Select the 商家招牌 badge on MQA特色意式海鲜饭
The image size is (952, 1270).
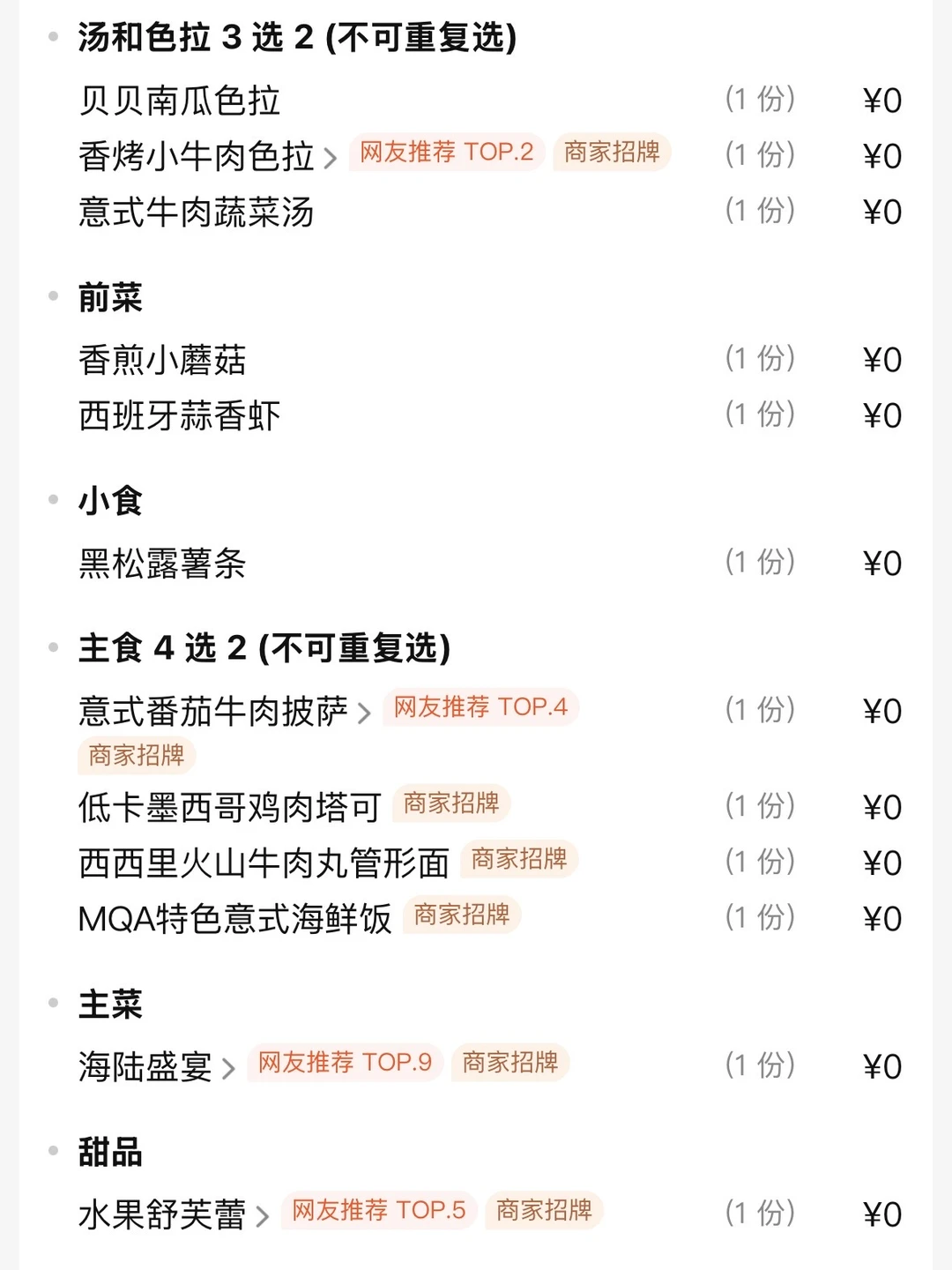coord(459,916)
